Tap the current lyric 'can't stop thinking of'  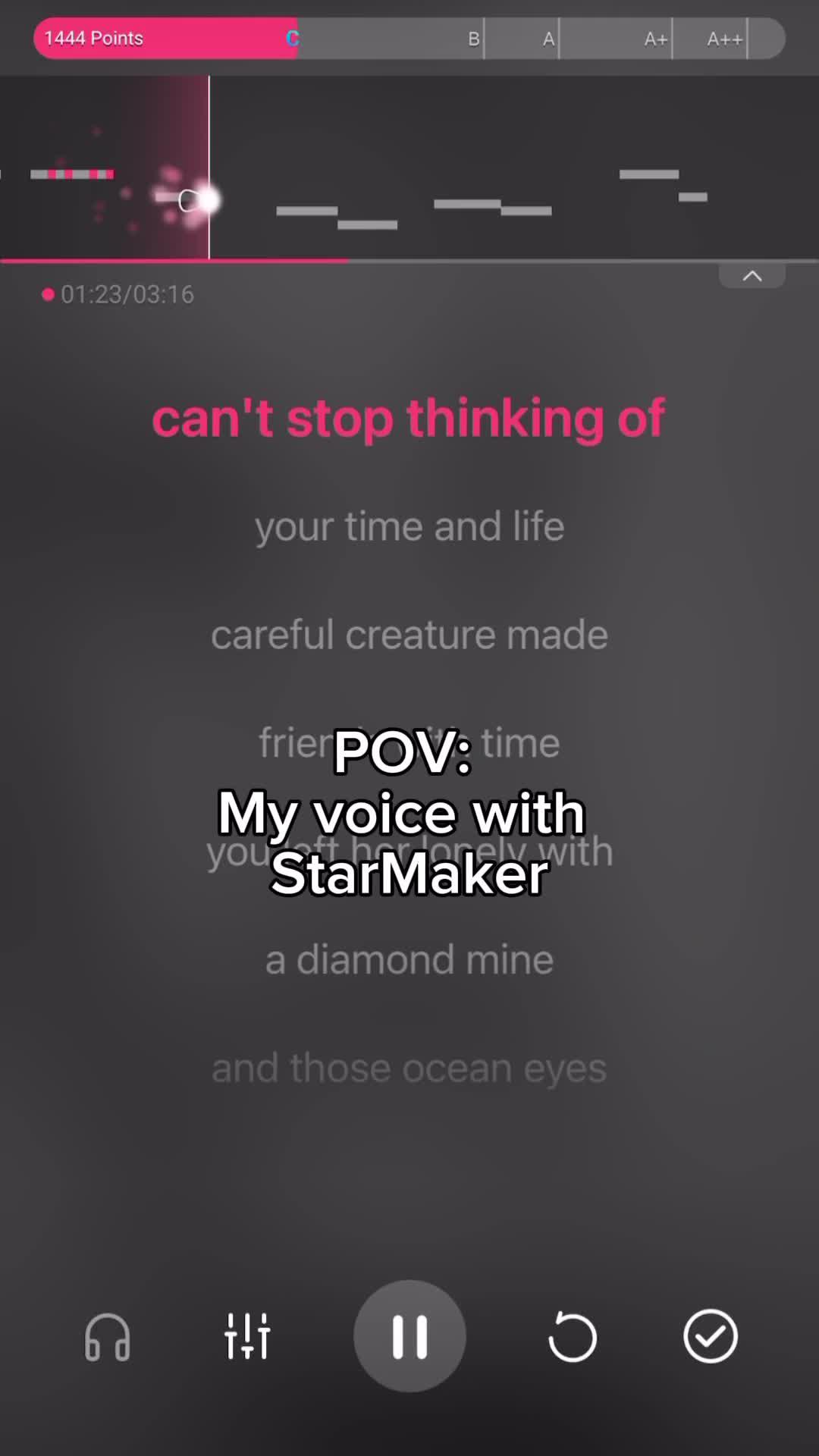click(x=409, y=417)
